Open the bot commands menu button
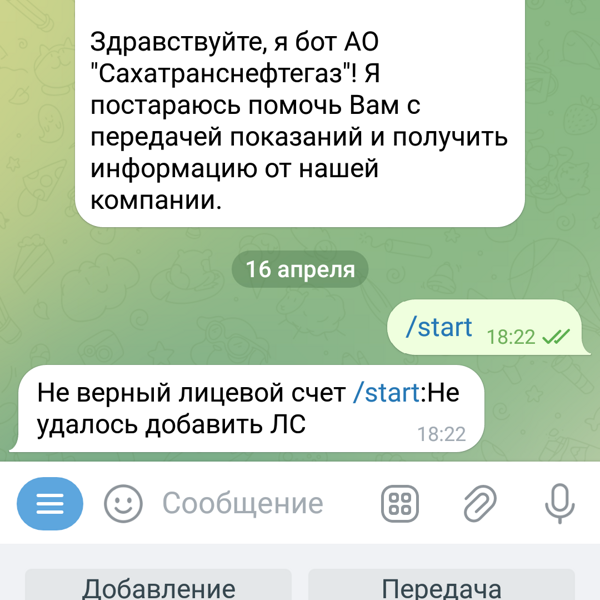This screenshot has width=600, height=600. (x=51, y=503)
